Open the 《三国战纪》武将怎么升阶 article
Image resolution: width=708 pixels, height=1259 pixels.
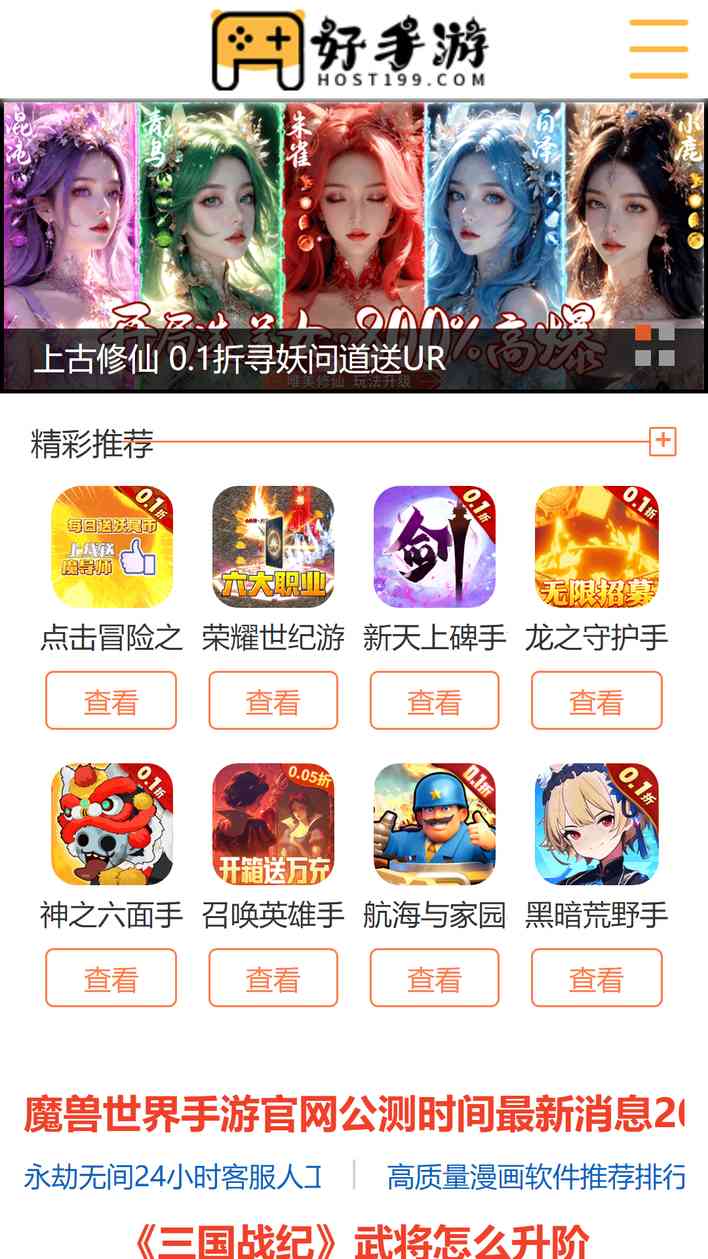tap(360, 1240)
